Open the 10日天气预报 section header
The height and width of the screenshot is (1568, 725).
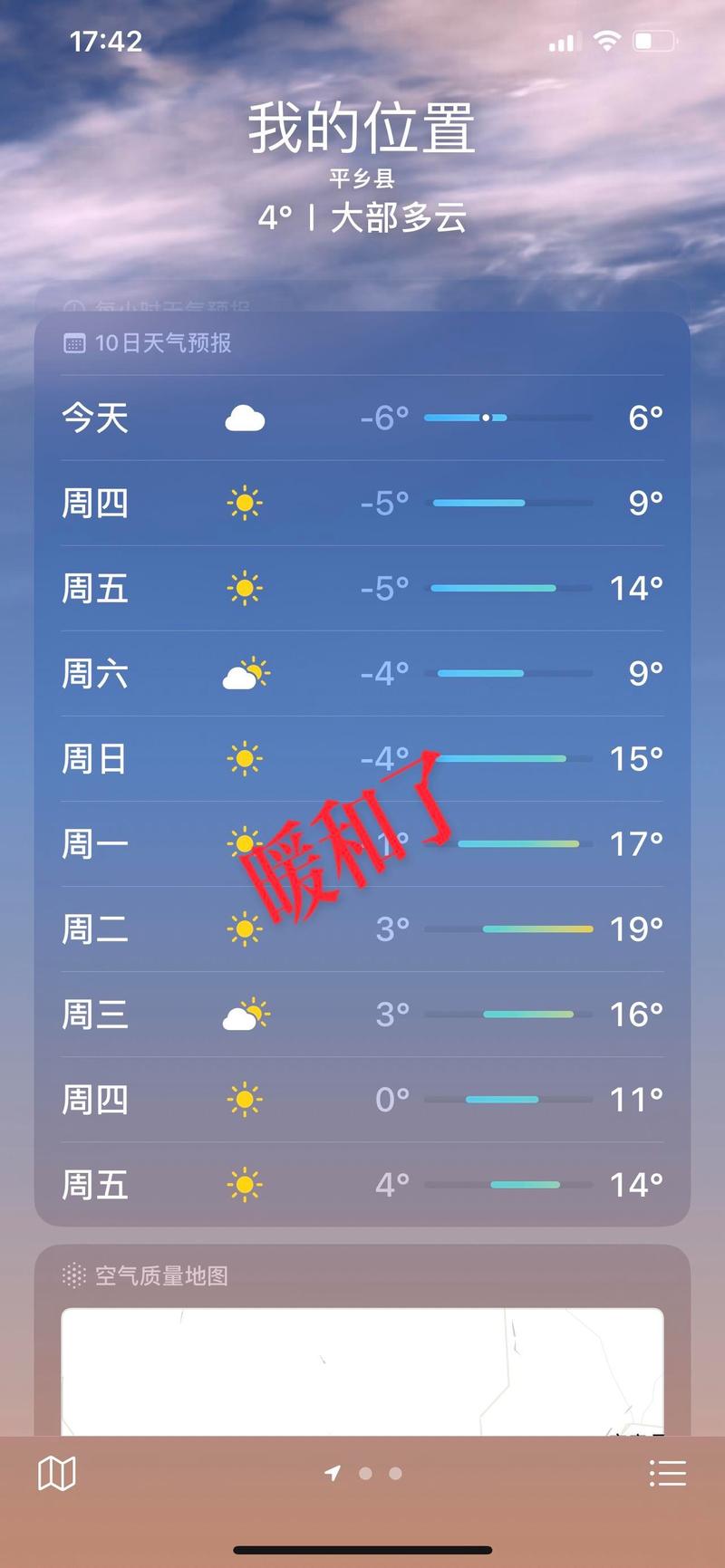point(163,343)
